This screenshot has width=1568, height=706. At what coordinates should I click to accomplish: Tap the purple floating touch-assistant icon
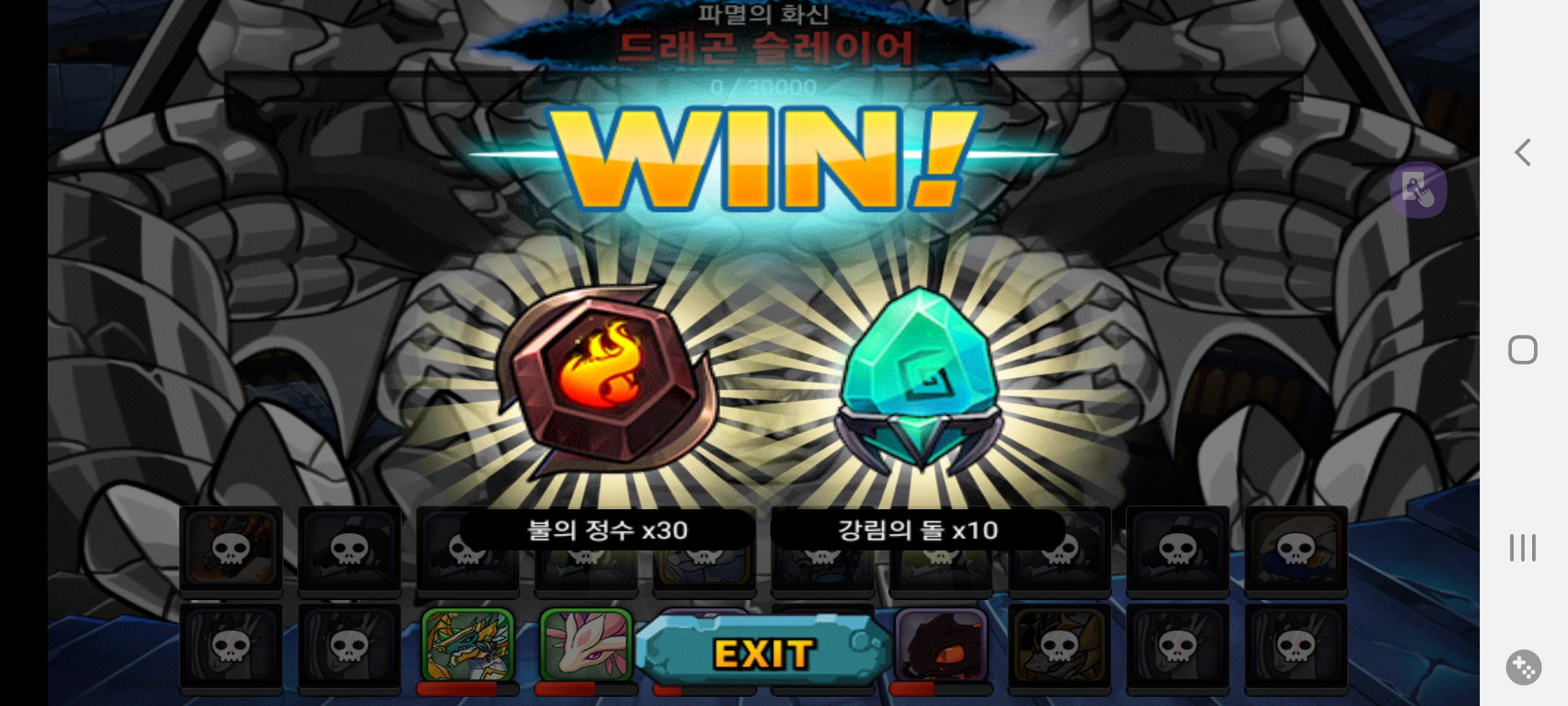pos(1418,190)
